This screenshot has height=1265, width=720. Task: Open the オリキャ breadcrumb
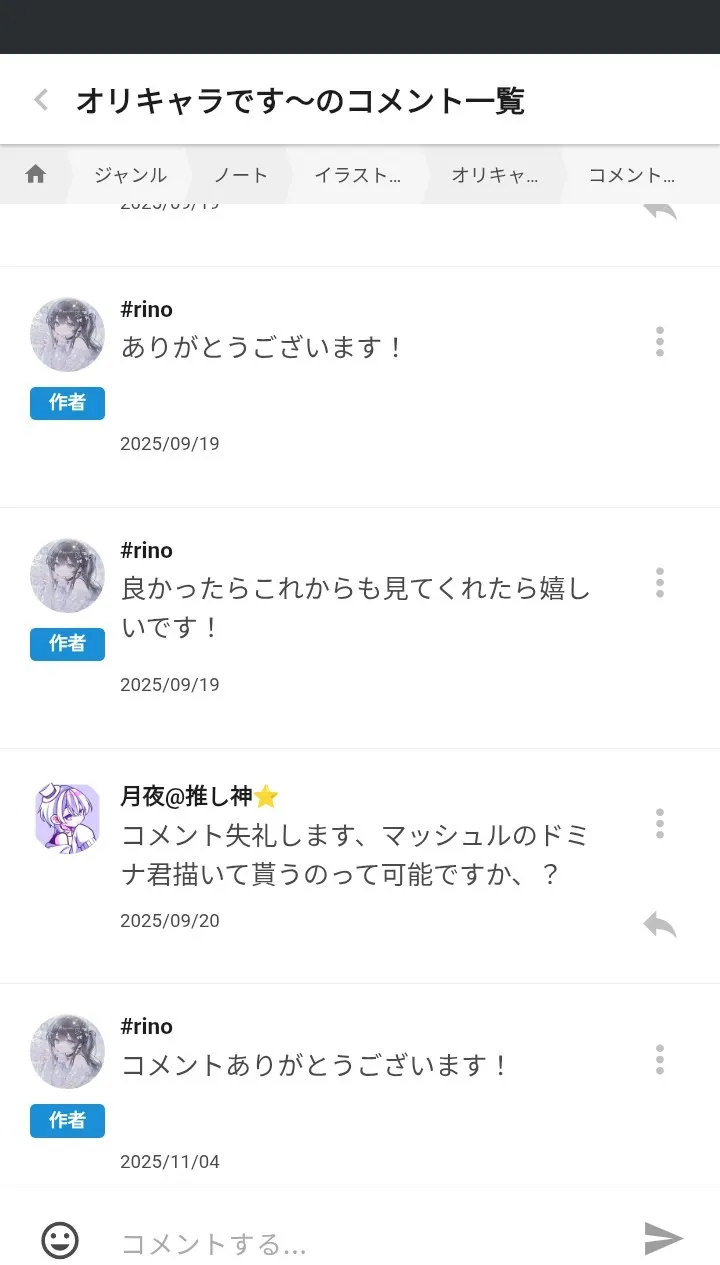point(494,175)
